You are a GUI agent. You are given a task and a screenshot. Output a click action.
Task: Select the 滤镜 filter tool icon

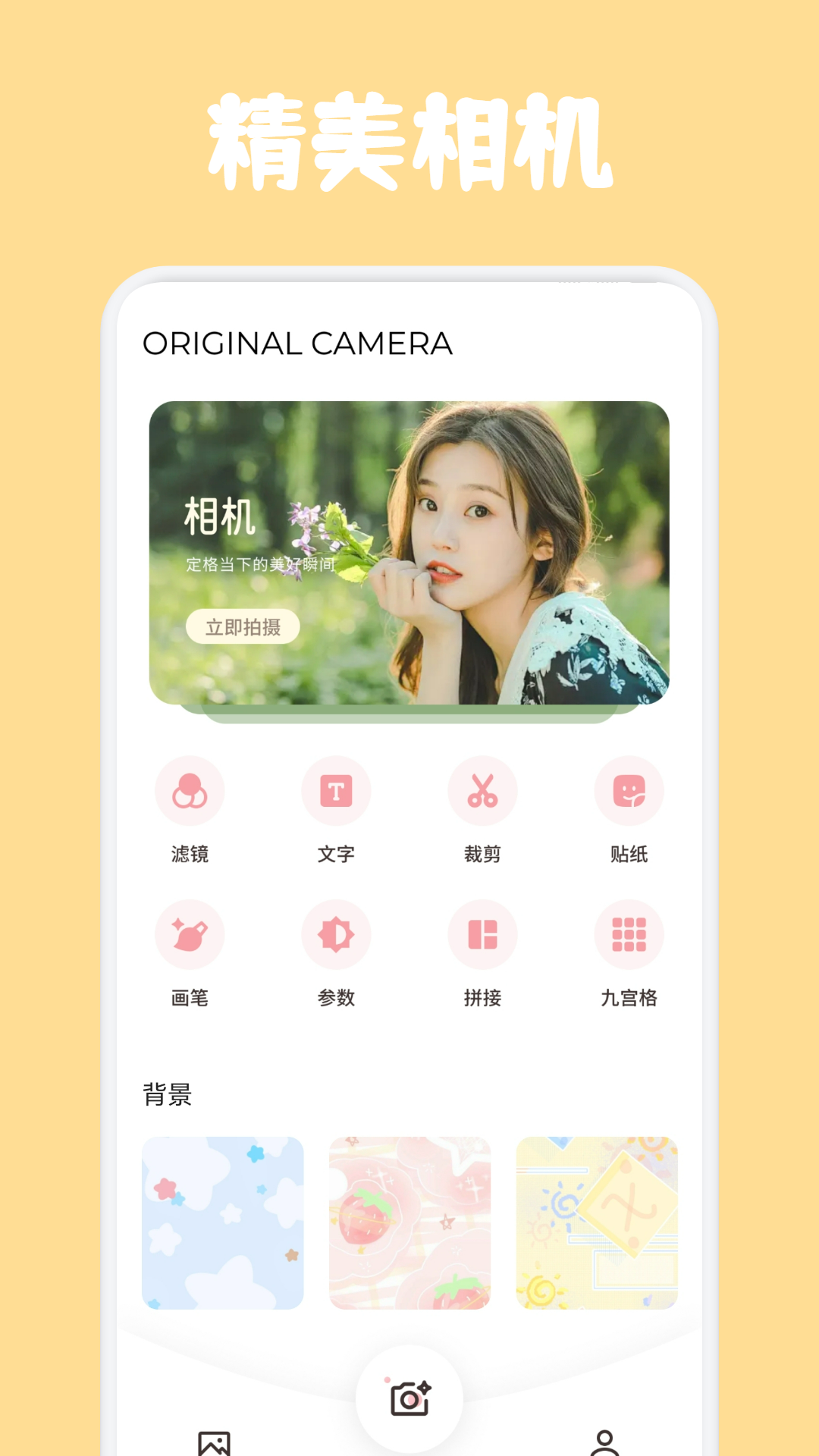pos(190,791)
